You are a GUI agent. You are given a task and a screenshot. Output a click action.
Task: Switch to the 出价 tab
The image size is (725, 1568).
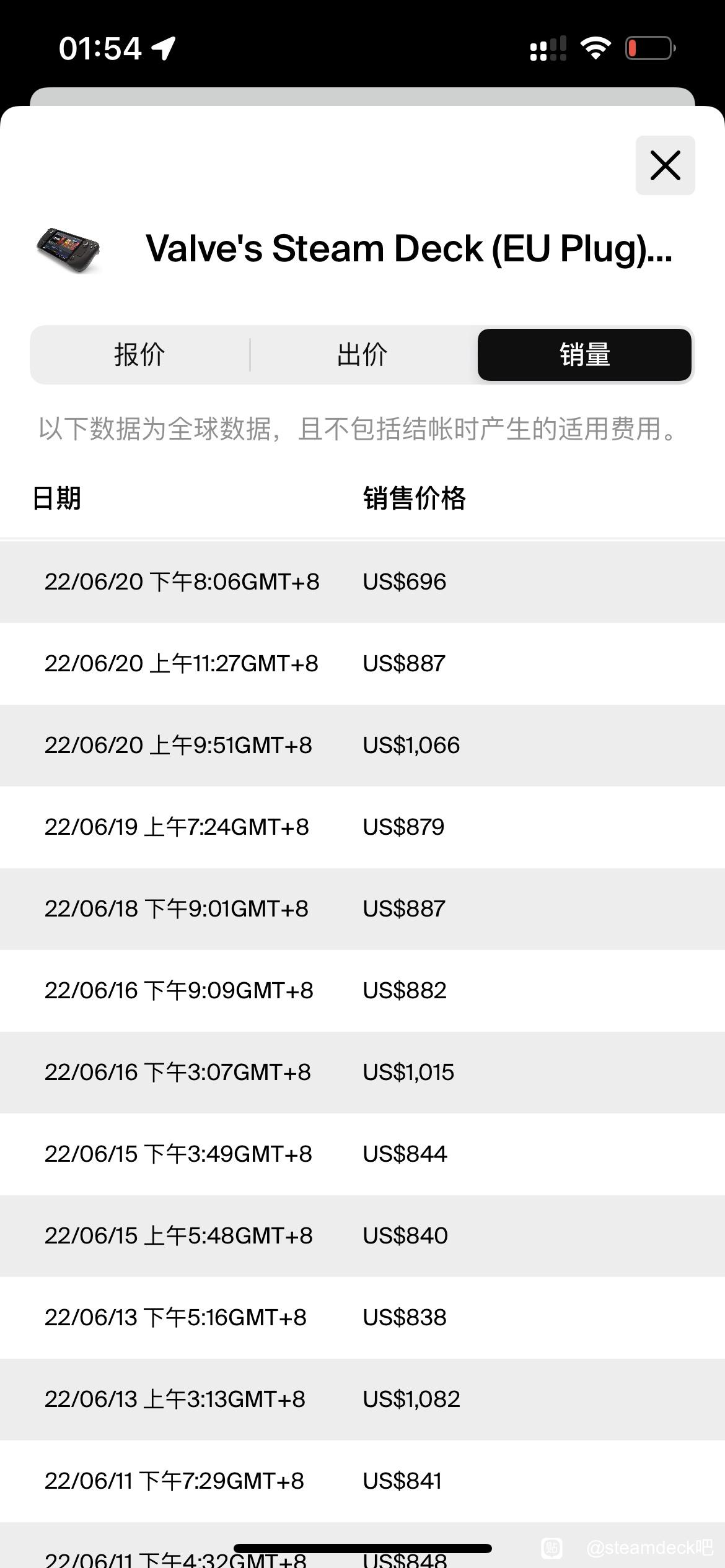[x=362, y=355]
